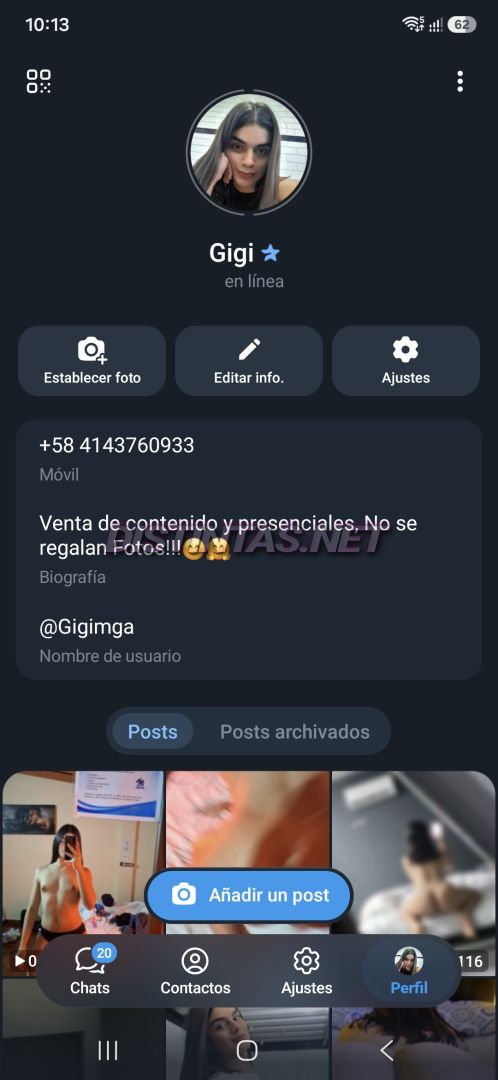Switch to Posts archivados tab
The height and width of the screenshot is (1080, 498).
click(295, 731)
